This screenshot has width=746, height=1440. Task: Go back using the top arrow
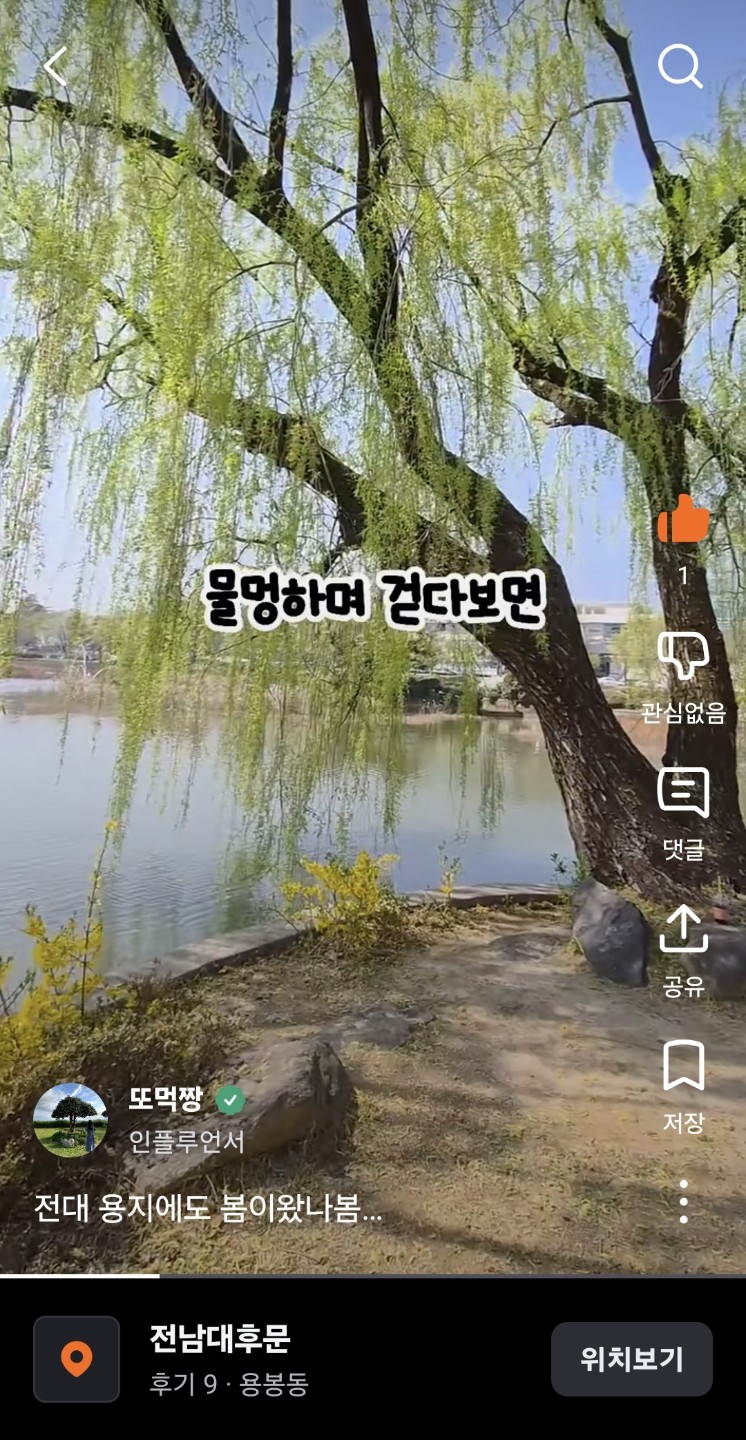(x=55, y=67)
